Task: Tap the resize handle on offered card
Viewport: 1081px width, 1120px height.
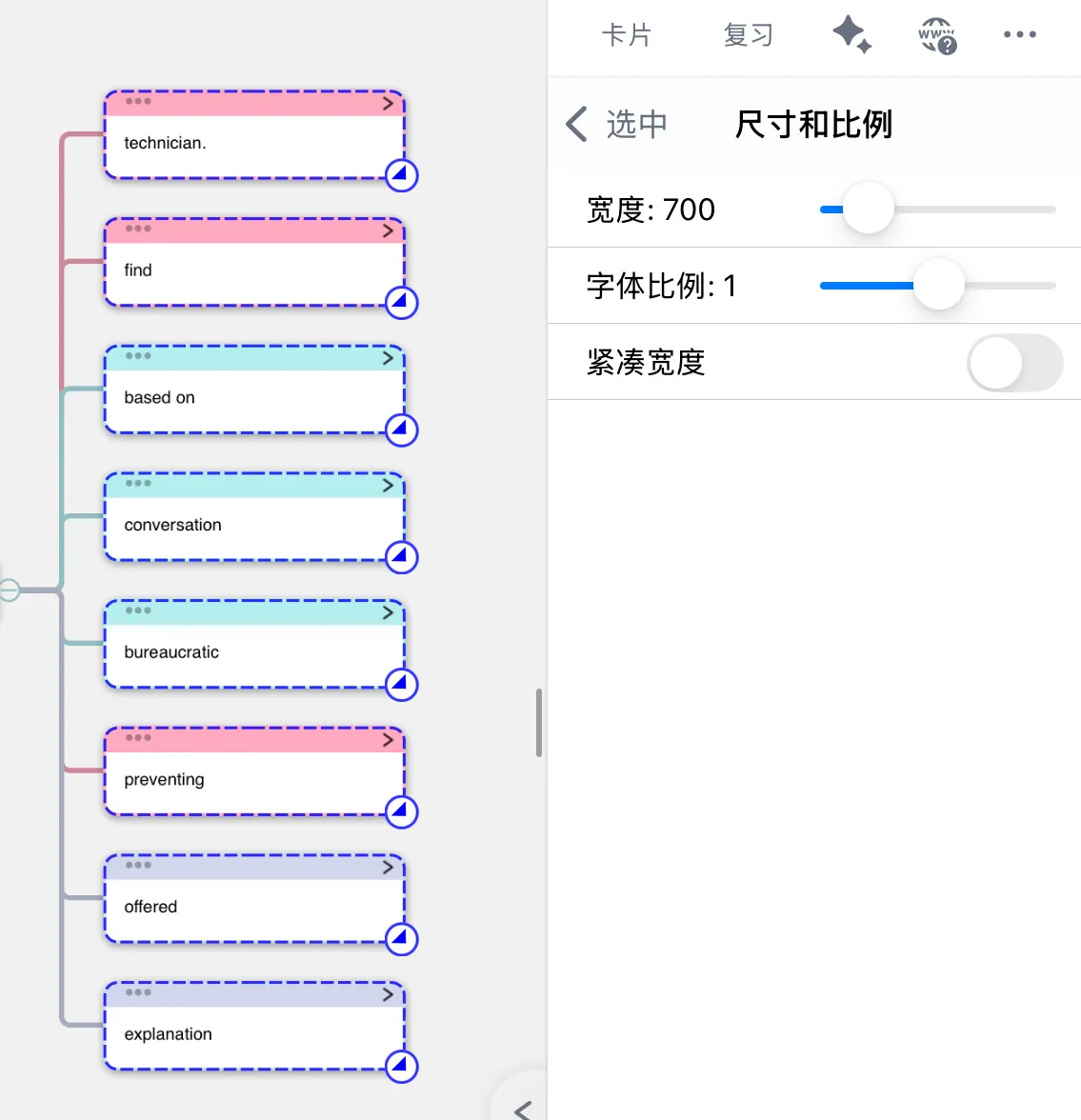Action: [x=402, y=939]
